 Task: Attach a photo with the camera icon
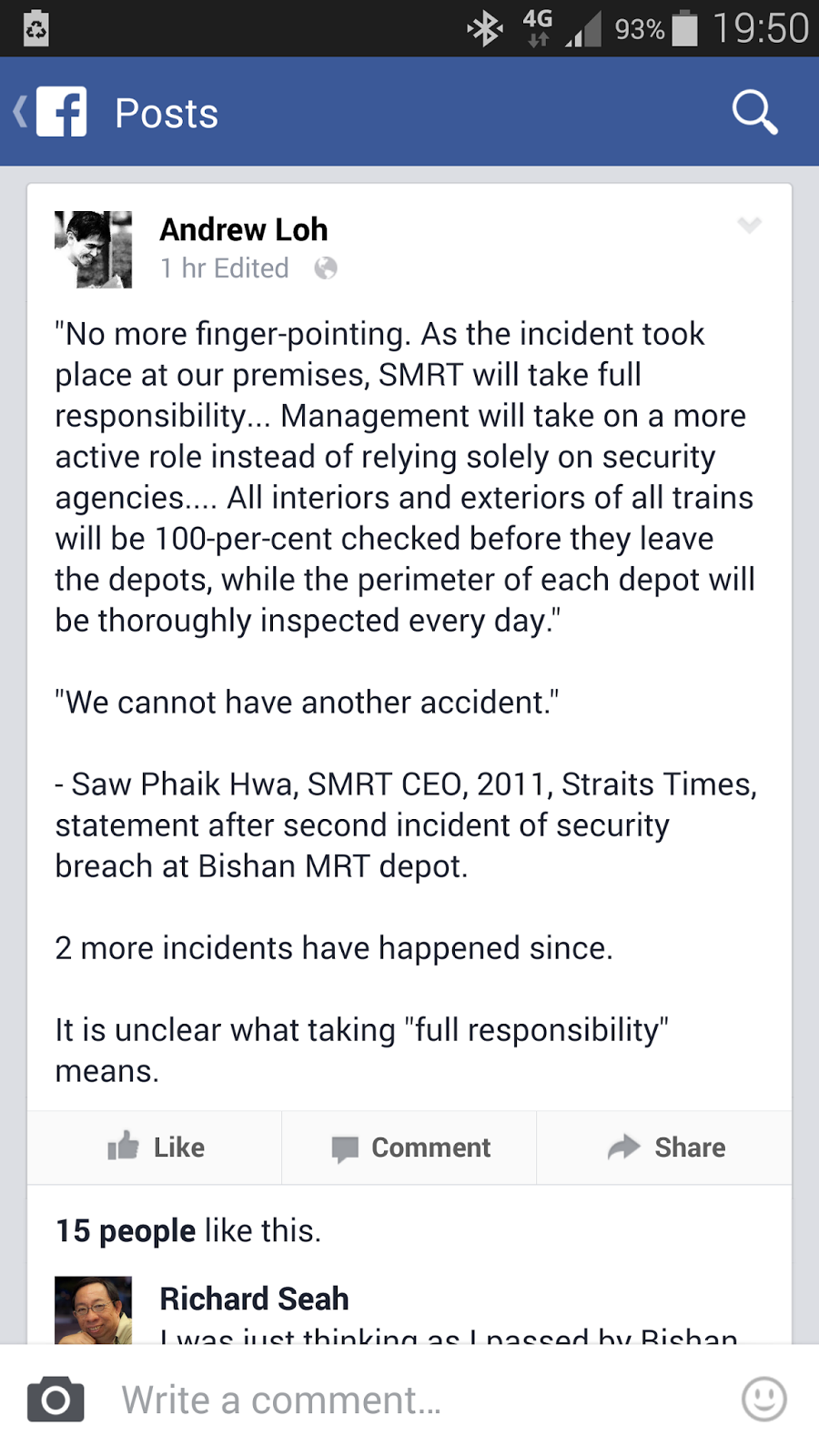coord(56,1400)
